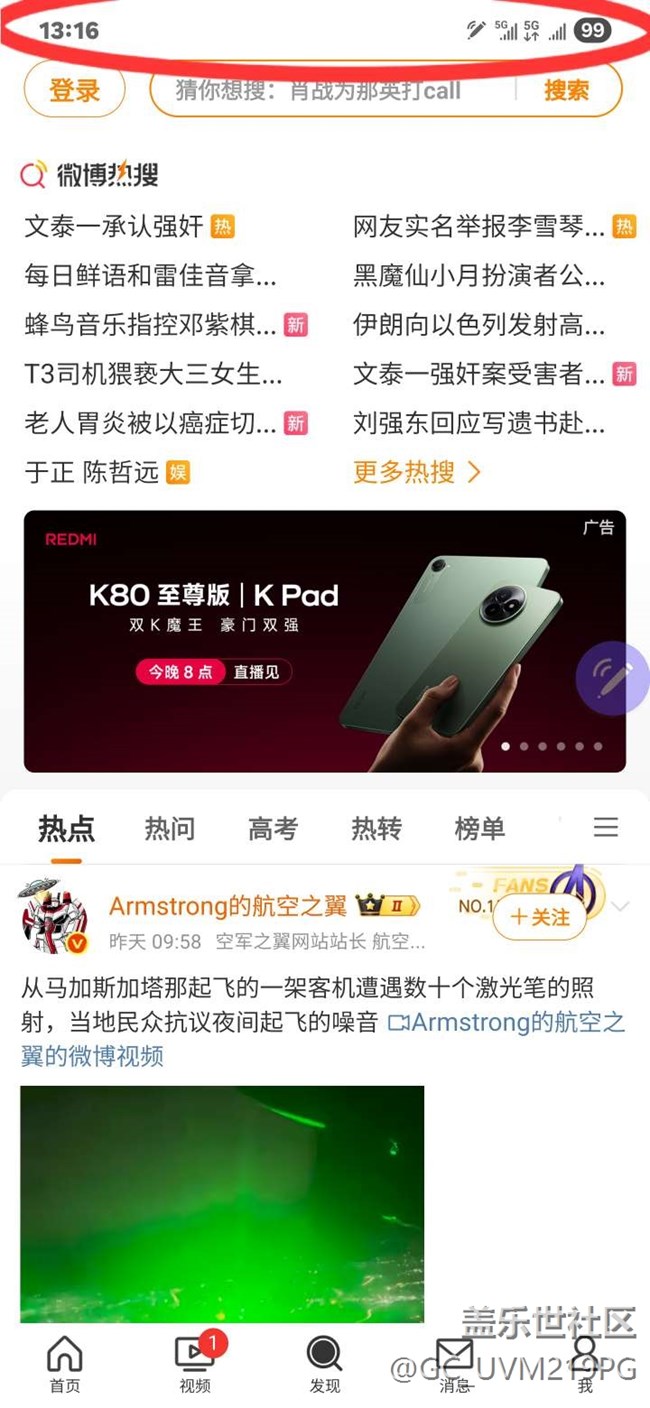This screenshot has height=1408, width=650.
Task: Go to the 视频 bottom tab
Action: [195, 1364]
